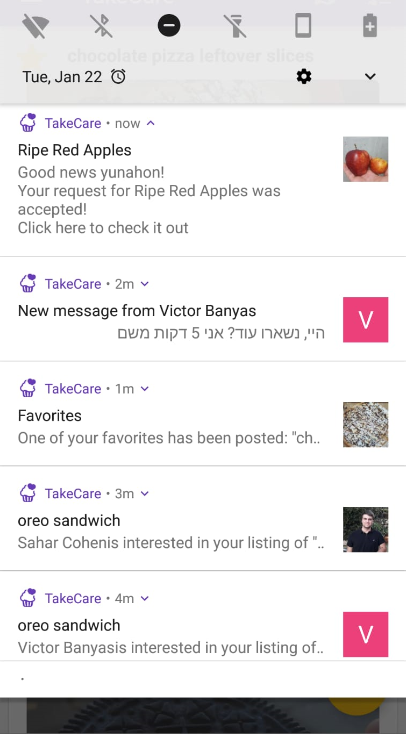Toggle the Wi-Fi quick setting
The width and height of the screenshot is (407, 734).
(36, 26)
